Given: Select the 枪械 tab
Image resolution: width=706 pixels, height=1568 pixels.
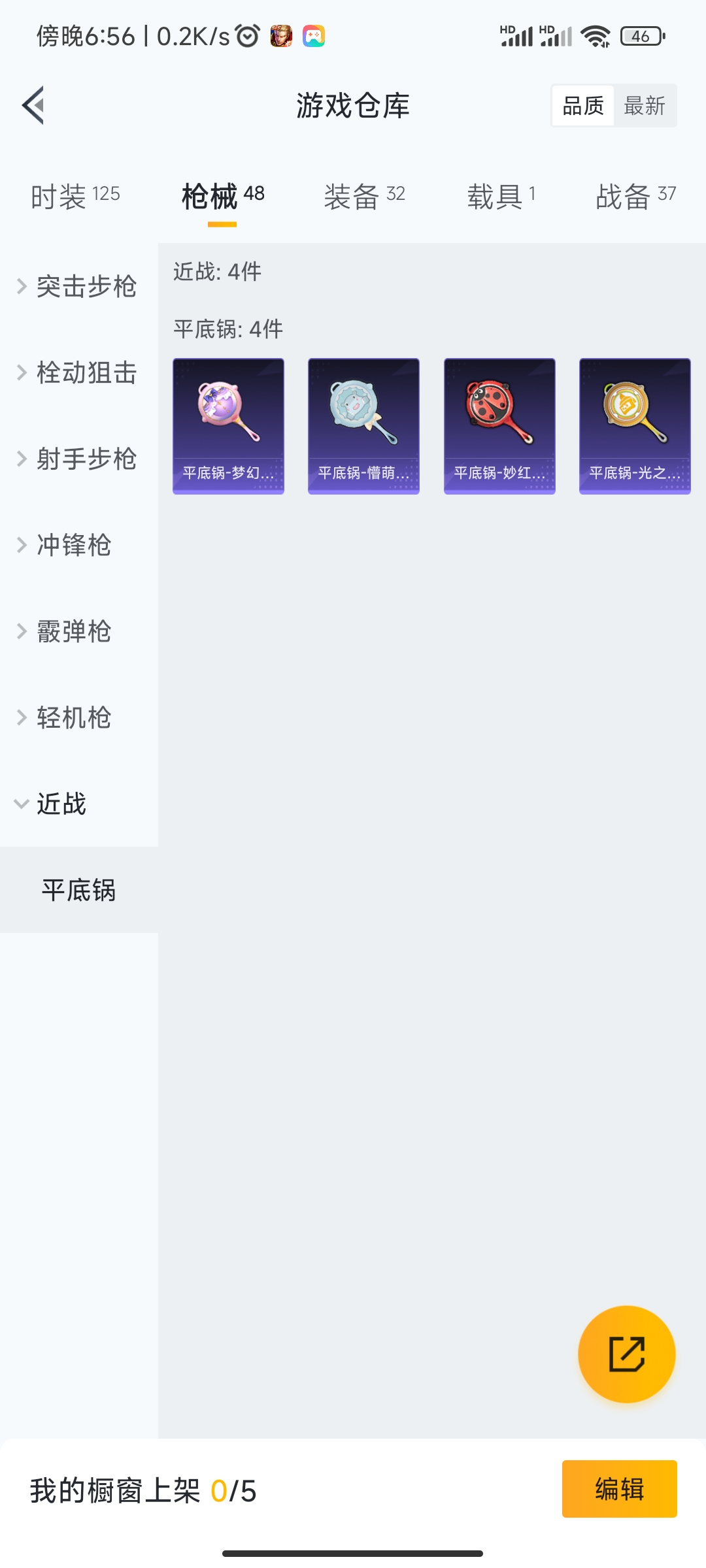Looking at the screenshot, I should point(222,196).
